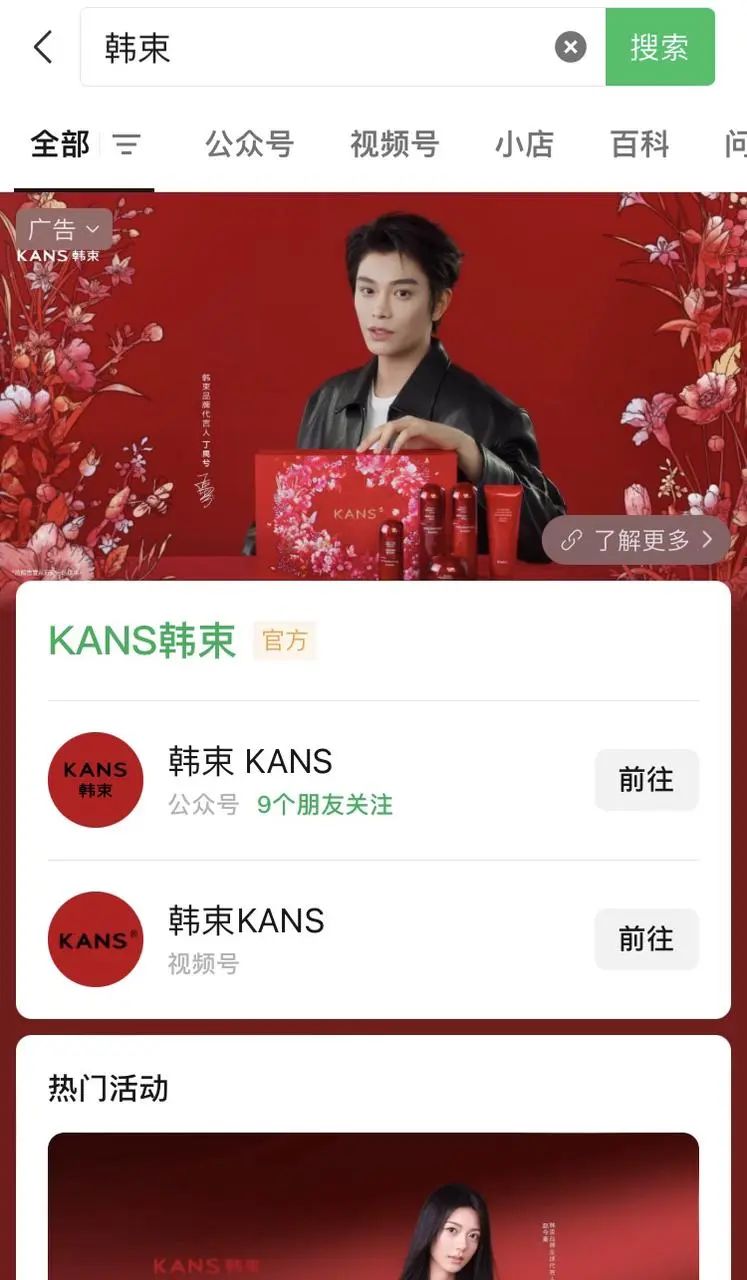Switch to the 公众号 tab

coord(249,145)
